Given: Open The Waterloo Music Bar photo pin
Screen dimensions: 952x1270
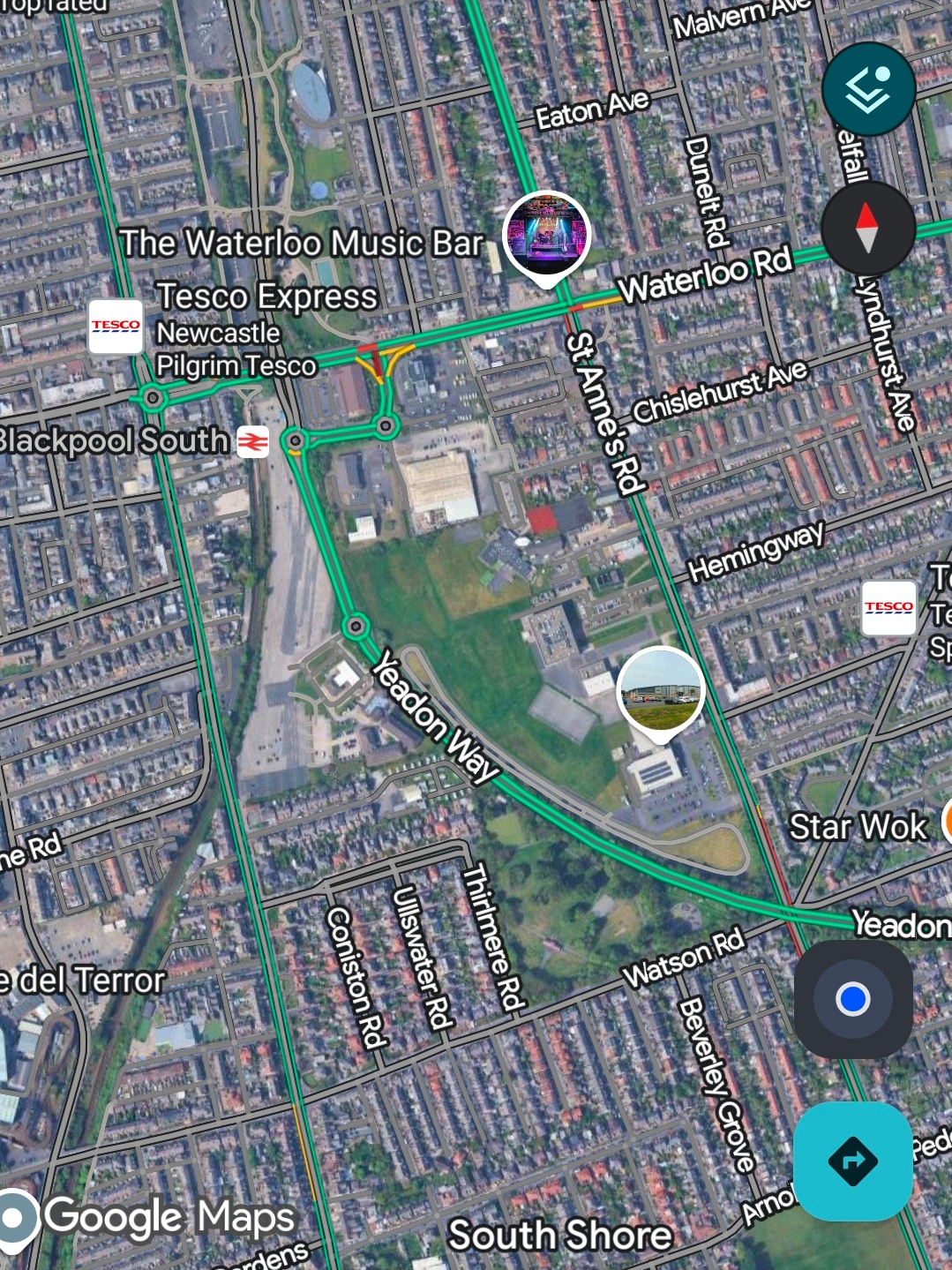Looking at the screenshot, I should click(546, 235).
